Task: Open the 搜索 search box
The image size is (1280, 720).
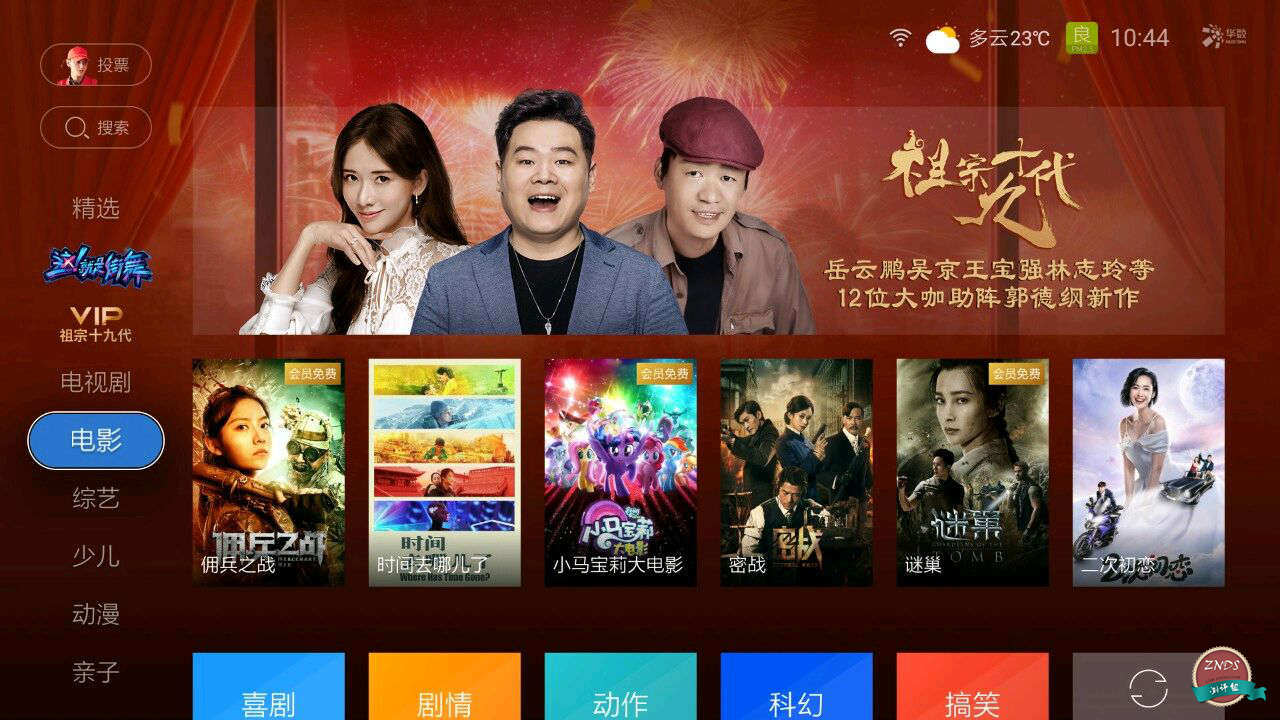Action: pyautogui.click(x=96, y=128)
